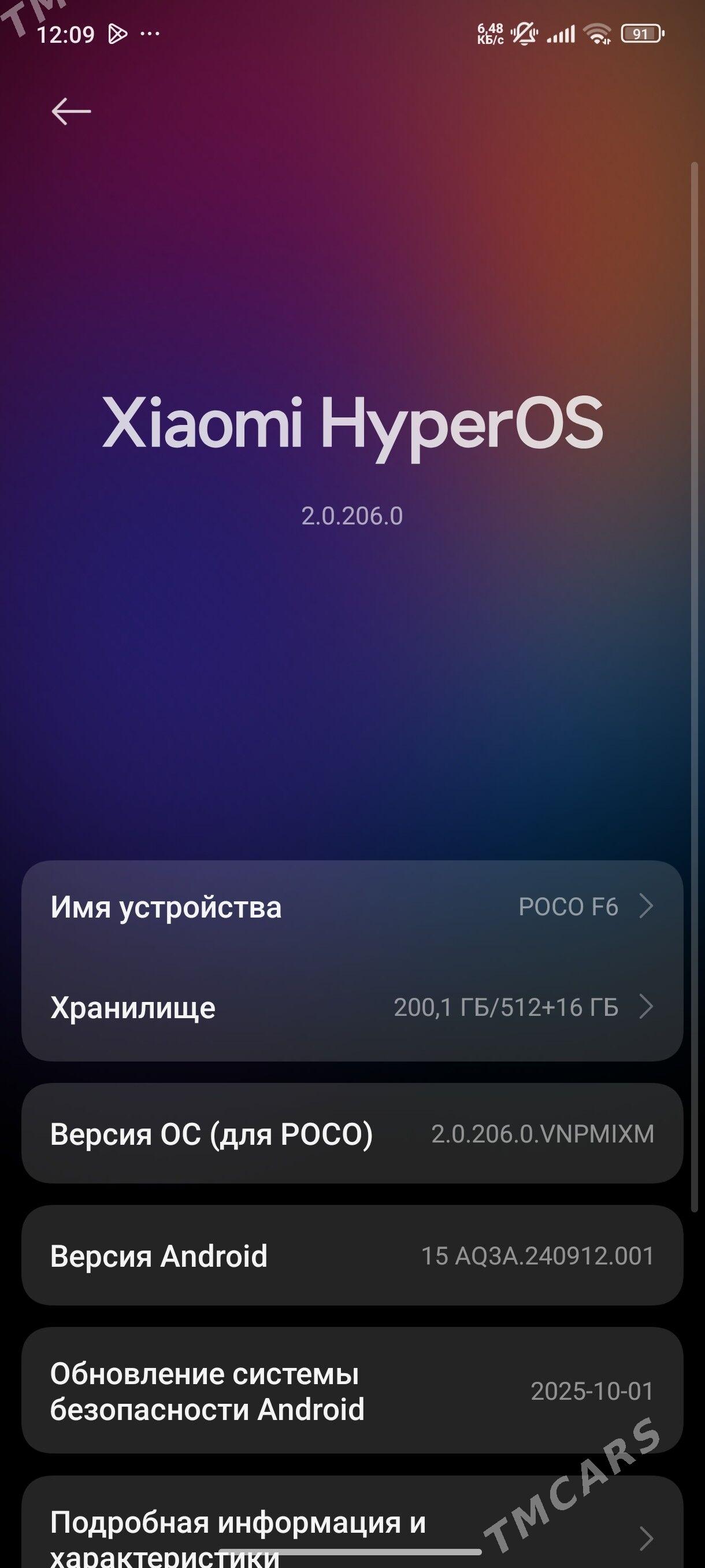Tap the Версия Android row
This screenshot has height=1568, width=705.
click(351, 1255)
